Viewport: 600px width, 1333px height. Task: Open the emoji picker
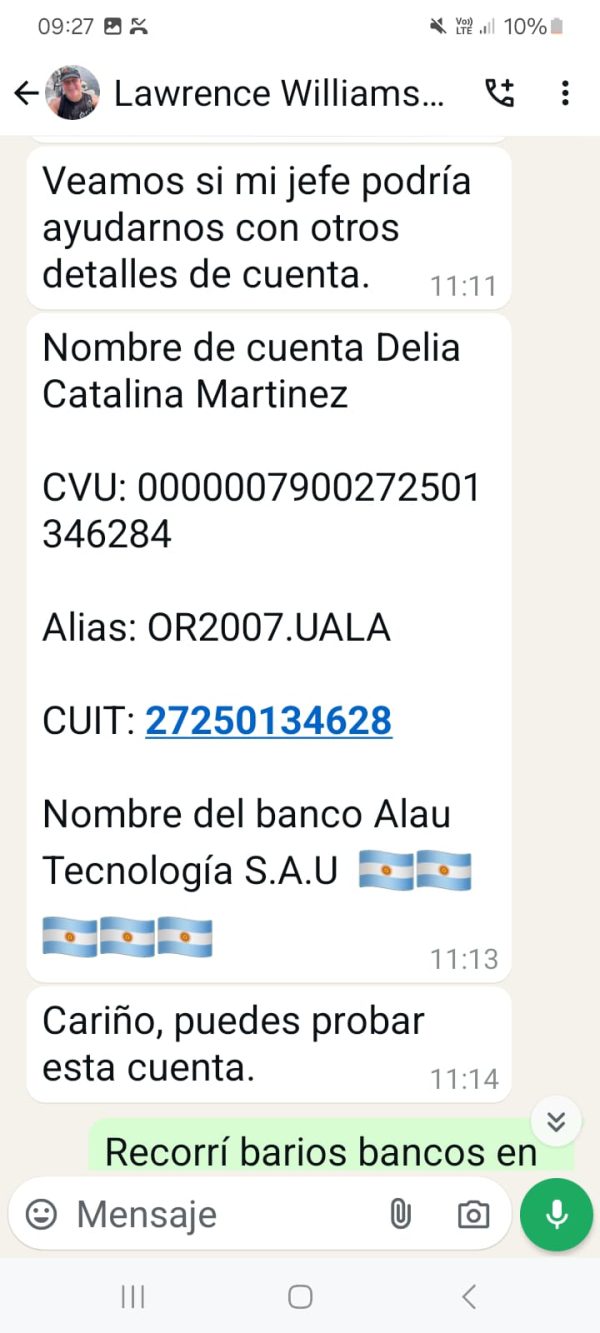41,1215
